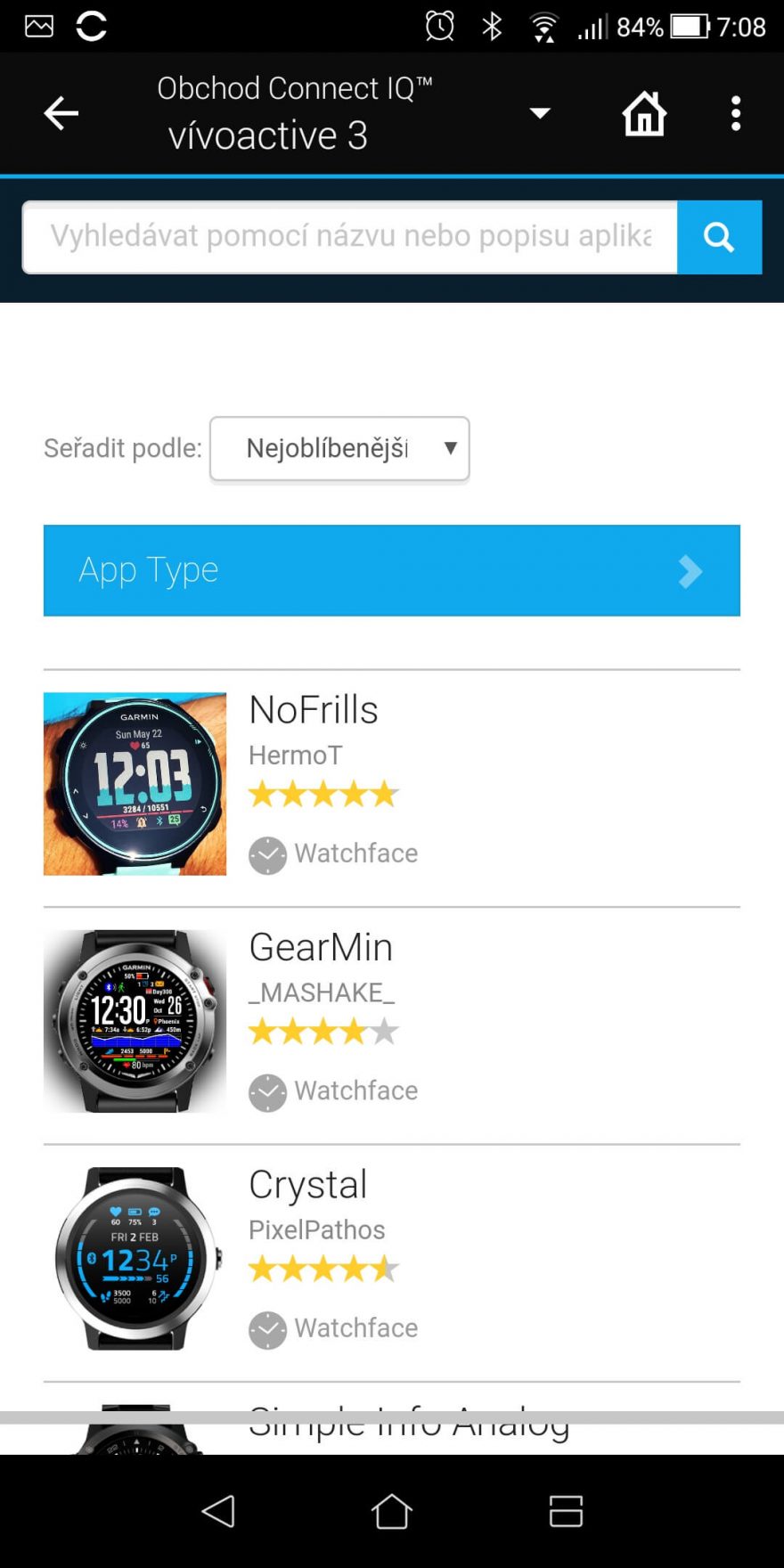Open system recent apps
This screenshot has width=784, height=1568.
566,1512
